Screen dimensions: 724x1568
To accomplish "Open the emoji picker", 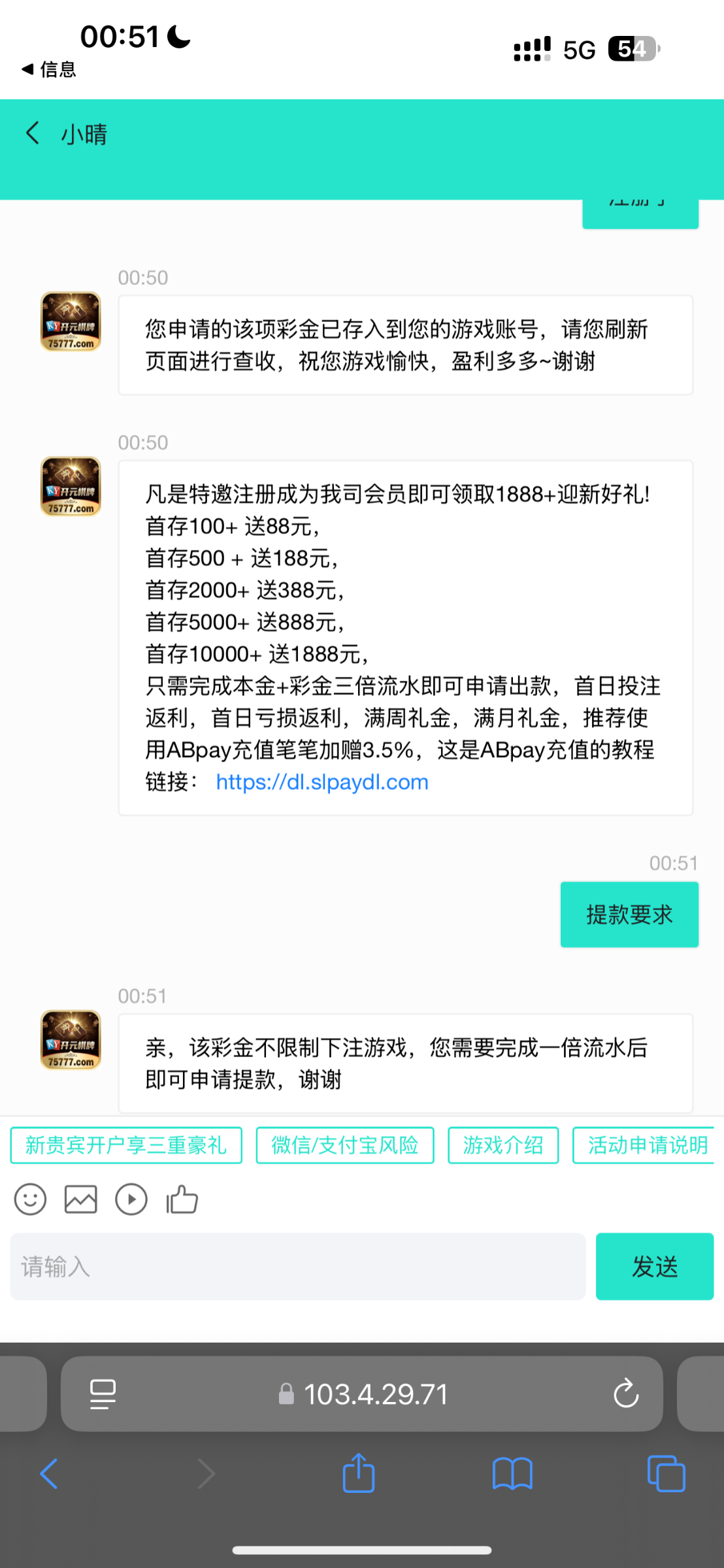I will (x=30, y=1200).
